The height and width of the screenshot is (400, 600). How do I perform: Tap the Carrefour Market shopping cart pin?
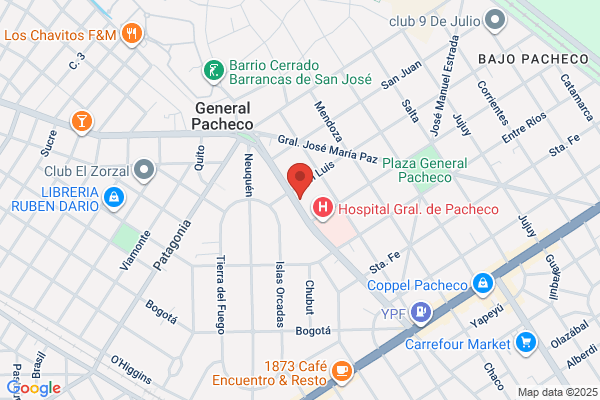tap(526, 343)
